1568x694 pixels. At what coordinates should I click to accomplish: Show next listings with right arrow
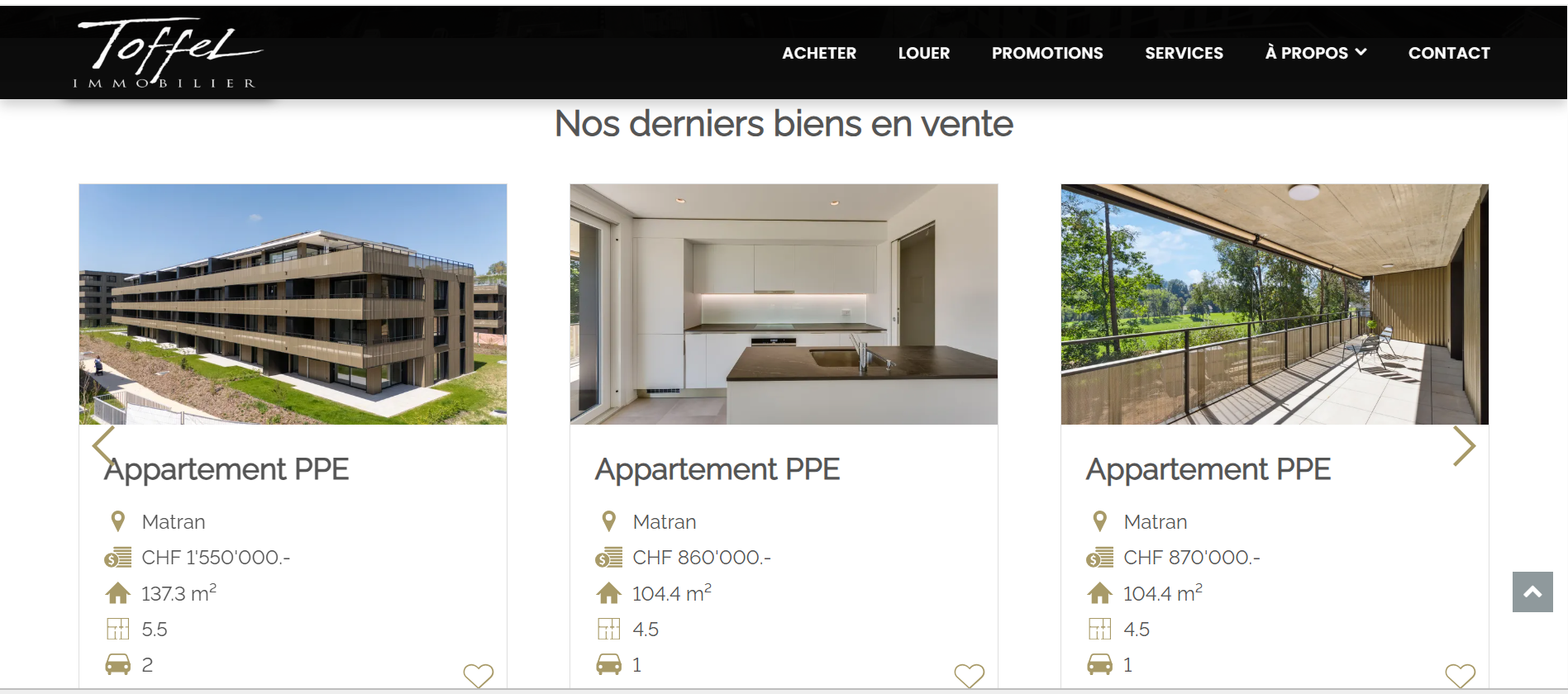(x=1463, y=446)
